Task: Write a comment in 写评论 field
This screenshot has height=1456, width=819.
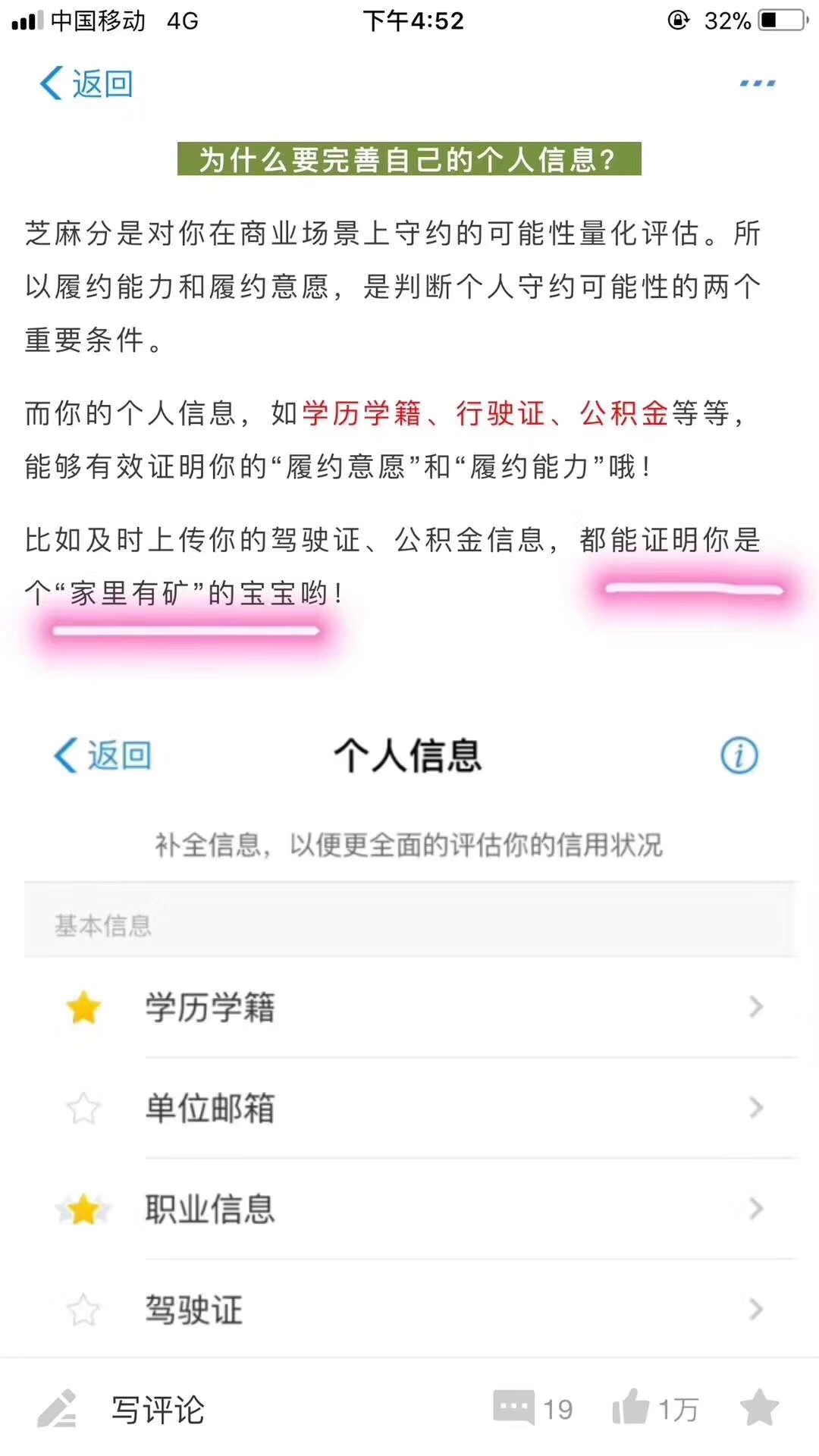Action: pyautogui.click(x=157, y=1410)
